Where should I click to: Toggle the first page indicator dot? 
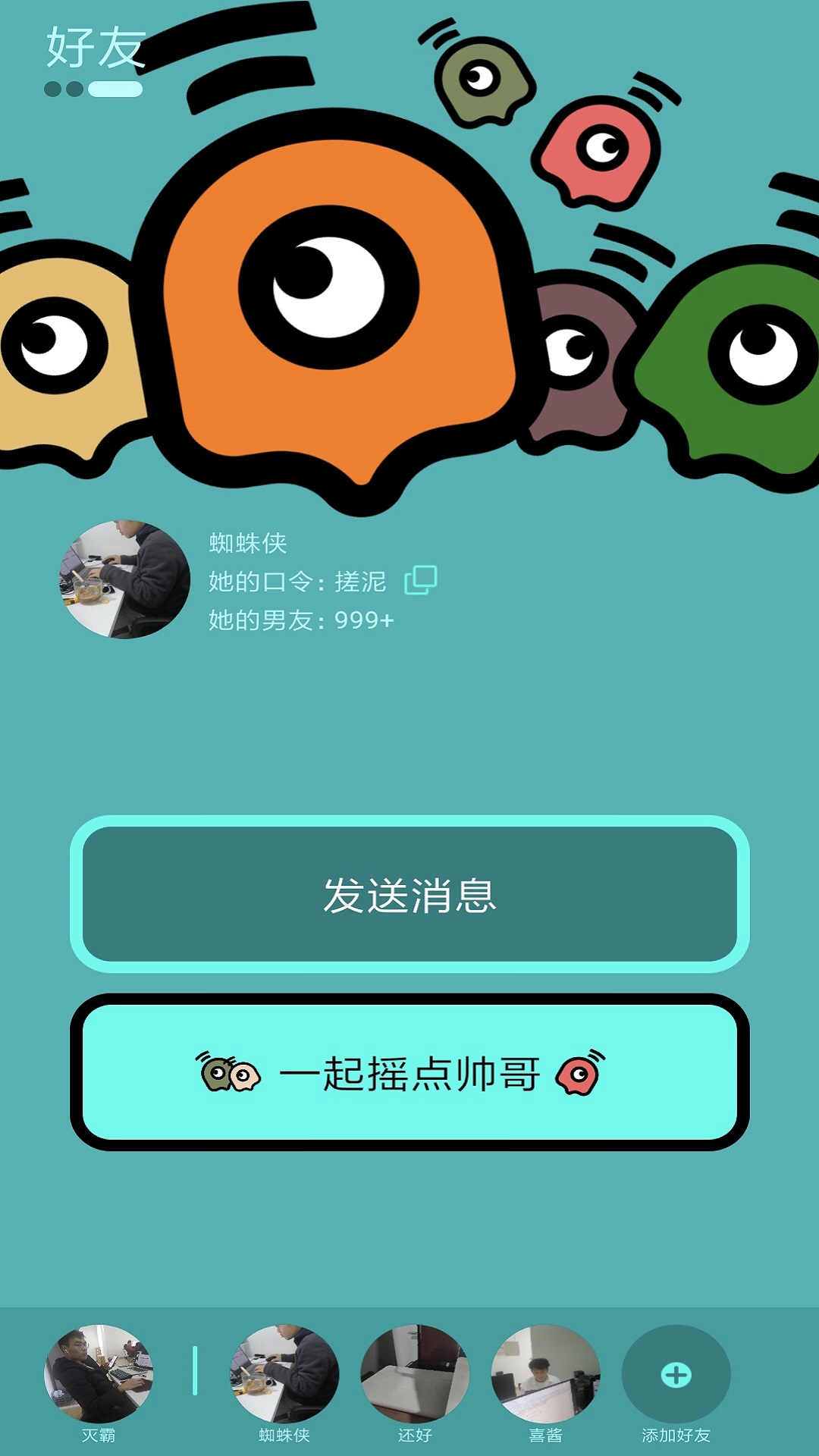click(x=52, y=89)
